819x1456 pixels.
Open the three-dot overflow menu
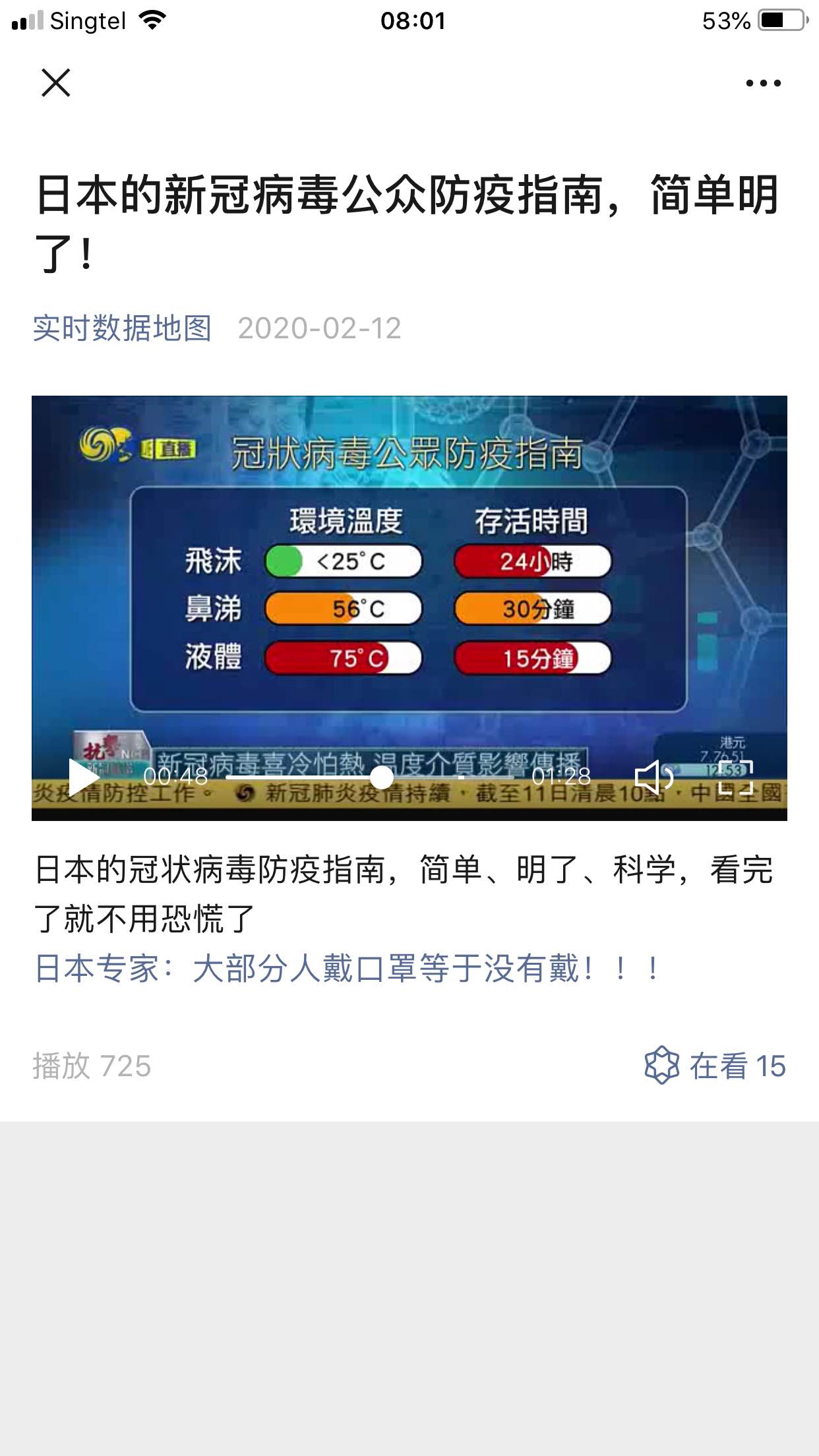(x=763, y=83)
